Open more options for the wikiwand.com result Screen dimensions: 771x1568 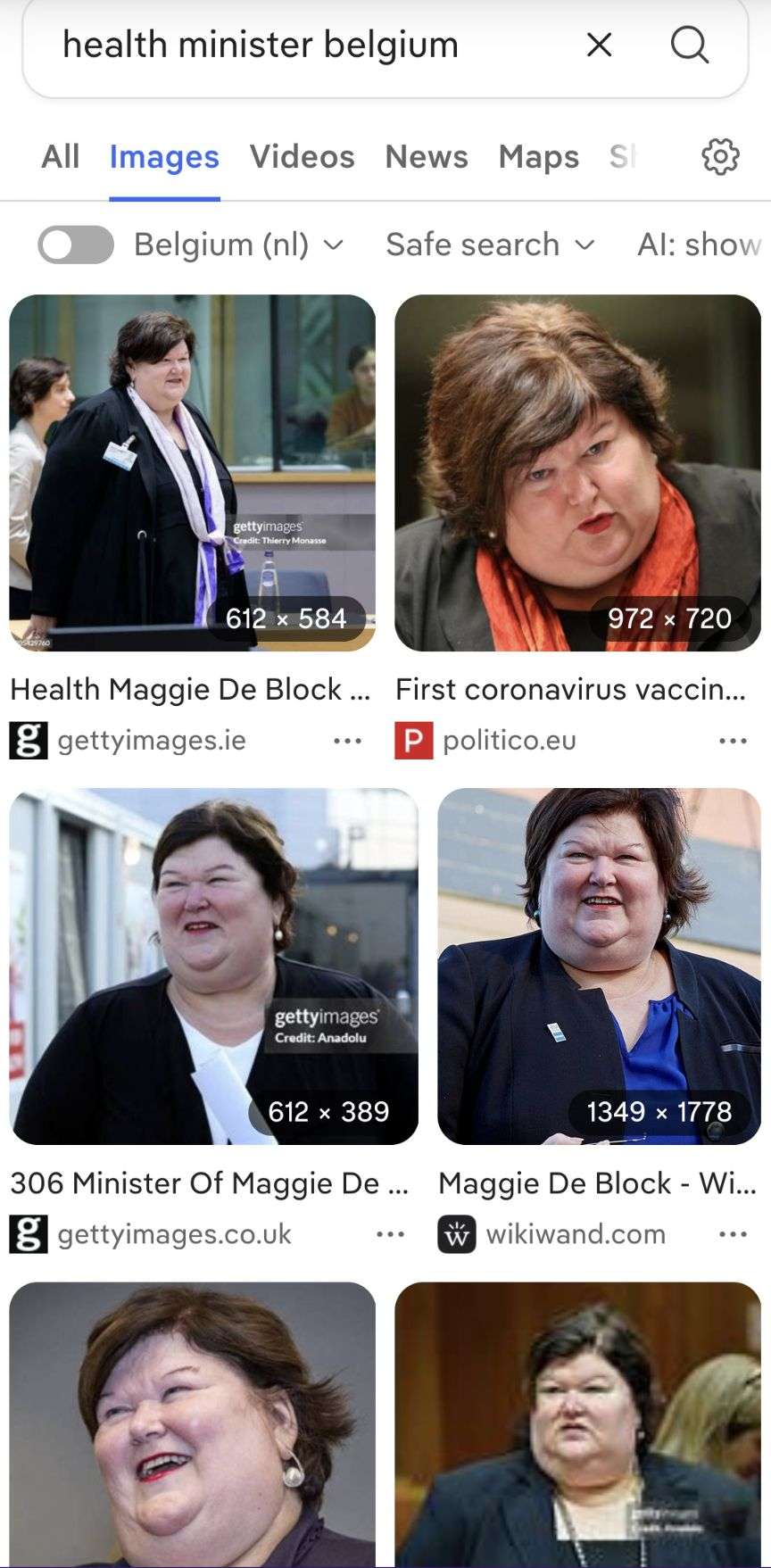[733, 1234]
